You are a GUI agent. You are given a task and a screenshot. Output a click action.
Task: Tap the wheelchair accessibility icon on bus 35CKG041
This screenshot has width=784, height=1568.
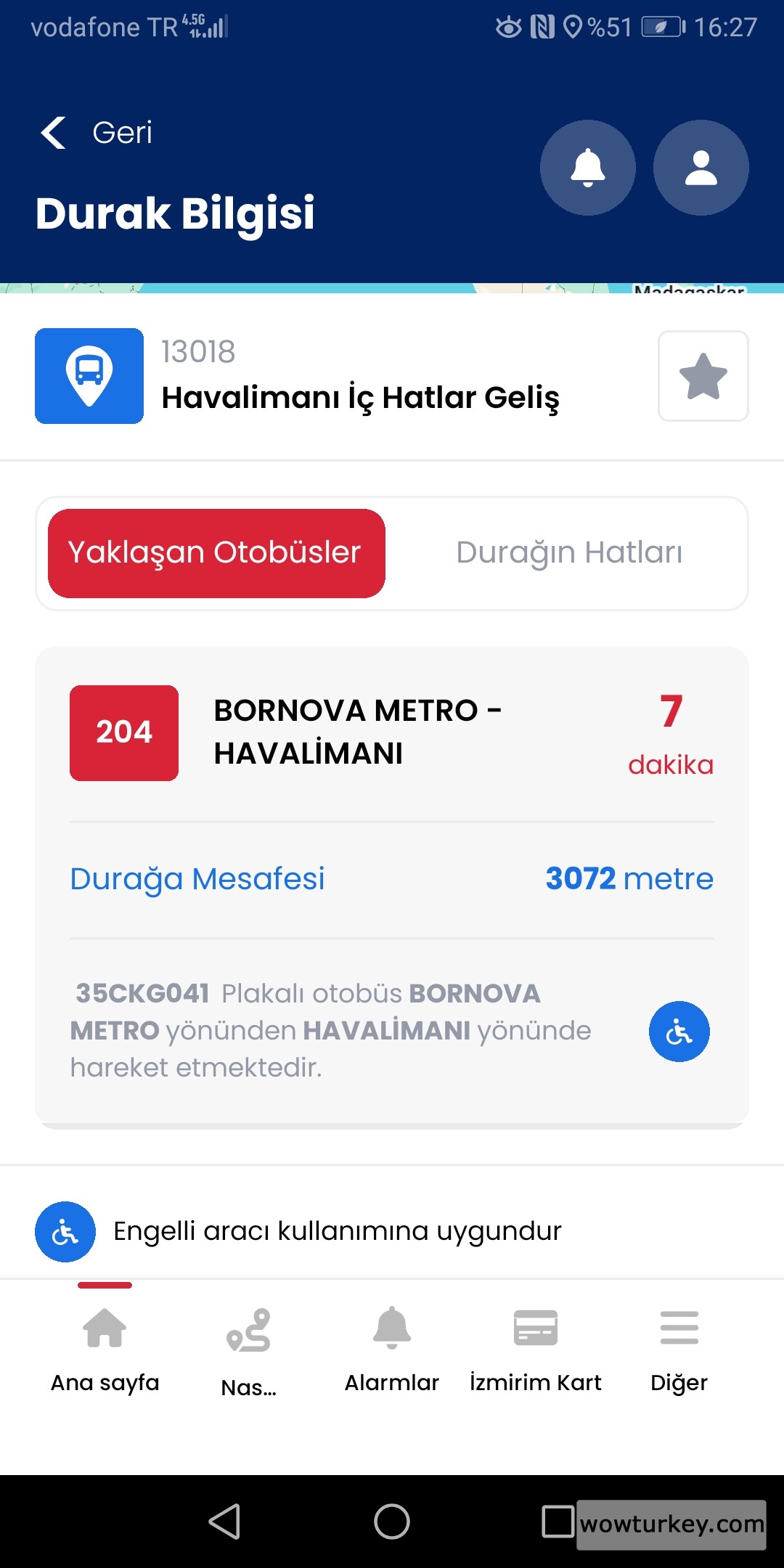click(679, 1032)
